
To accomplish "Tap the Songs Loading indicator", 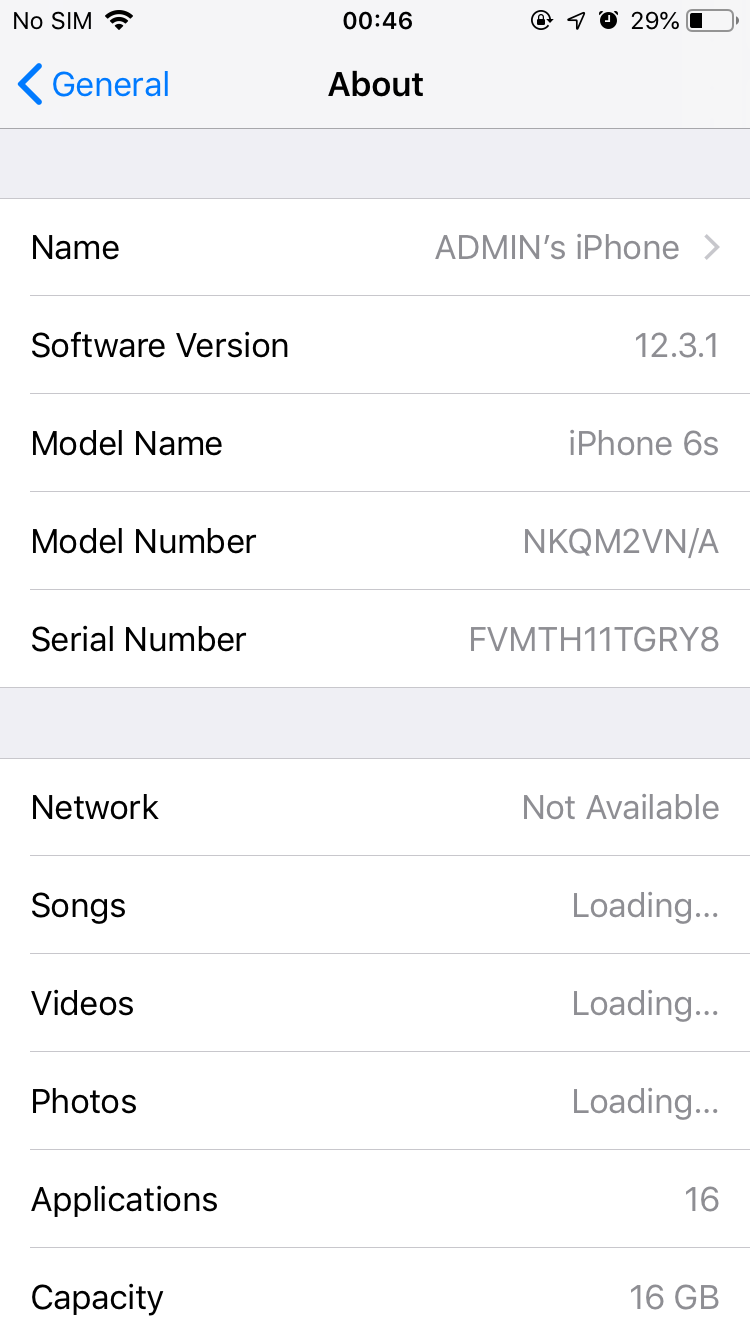I will pyautogui.click(x=645, y=905).
